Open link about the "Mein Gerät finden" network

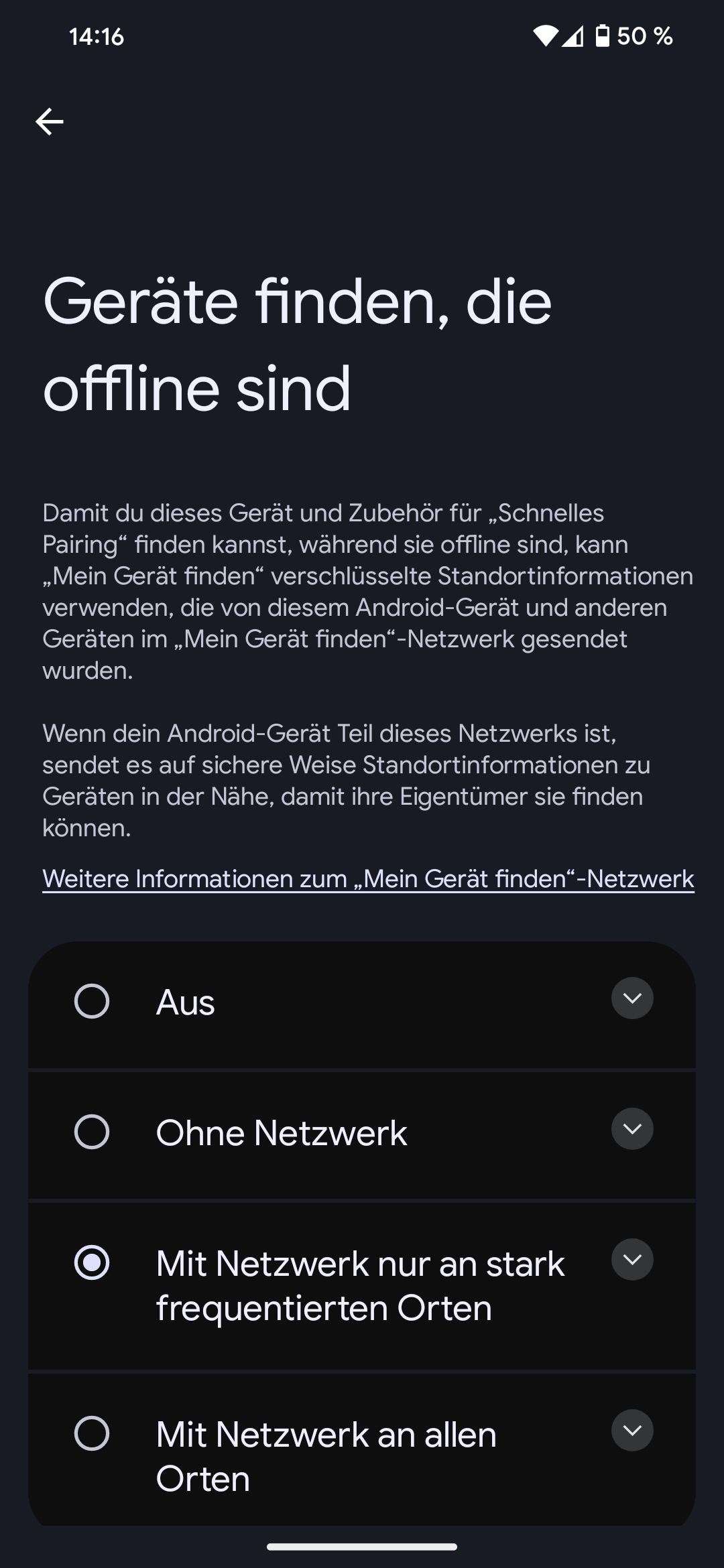point(368,878)
